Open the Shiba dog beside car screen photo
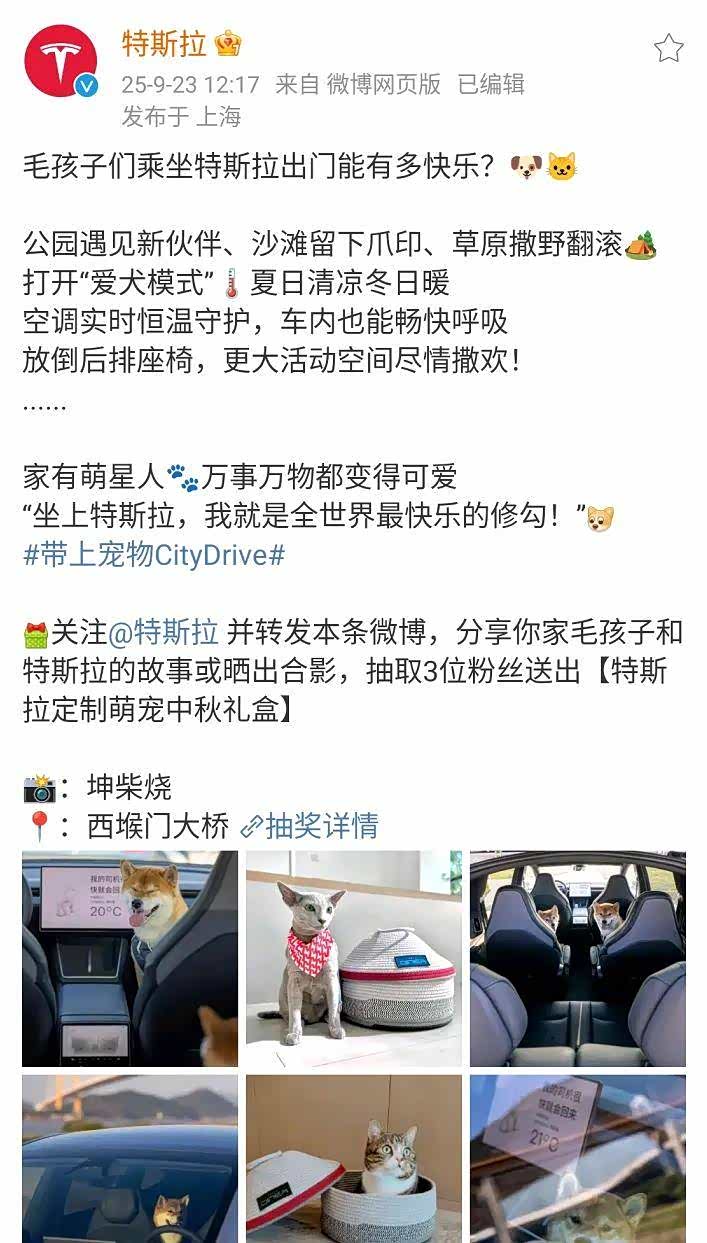This screenshot has width=707, height=1243. 130,958
